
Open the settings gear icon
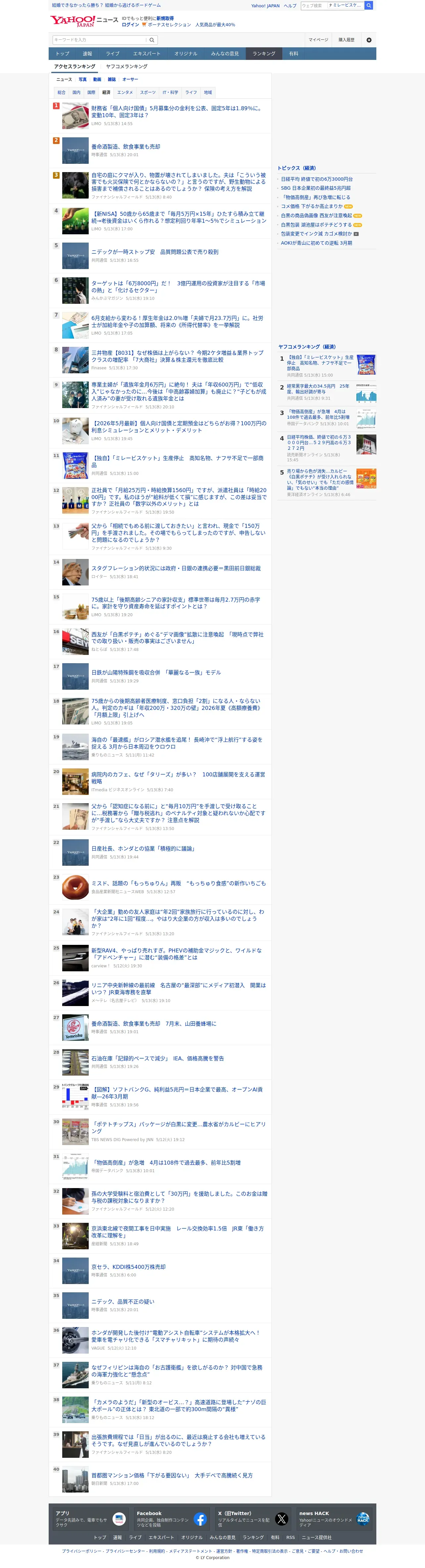368,40
